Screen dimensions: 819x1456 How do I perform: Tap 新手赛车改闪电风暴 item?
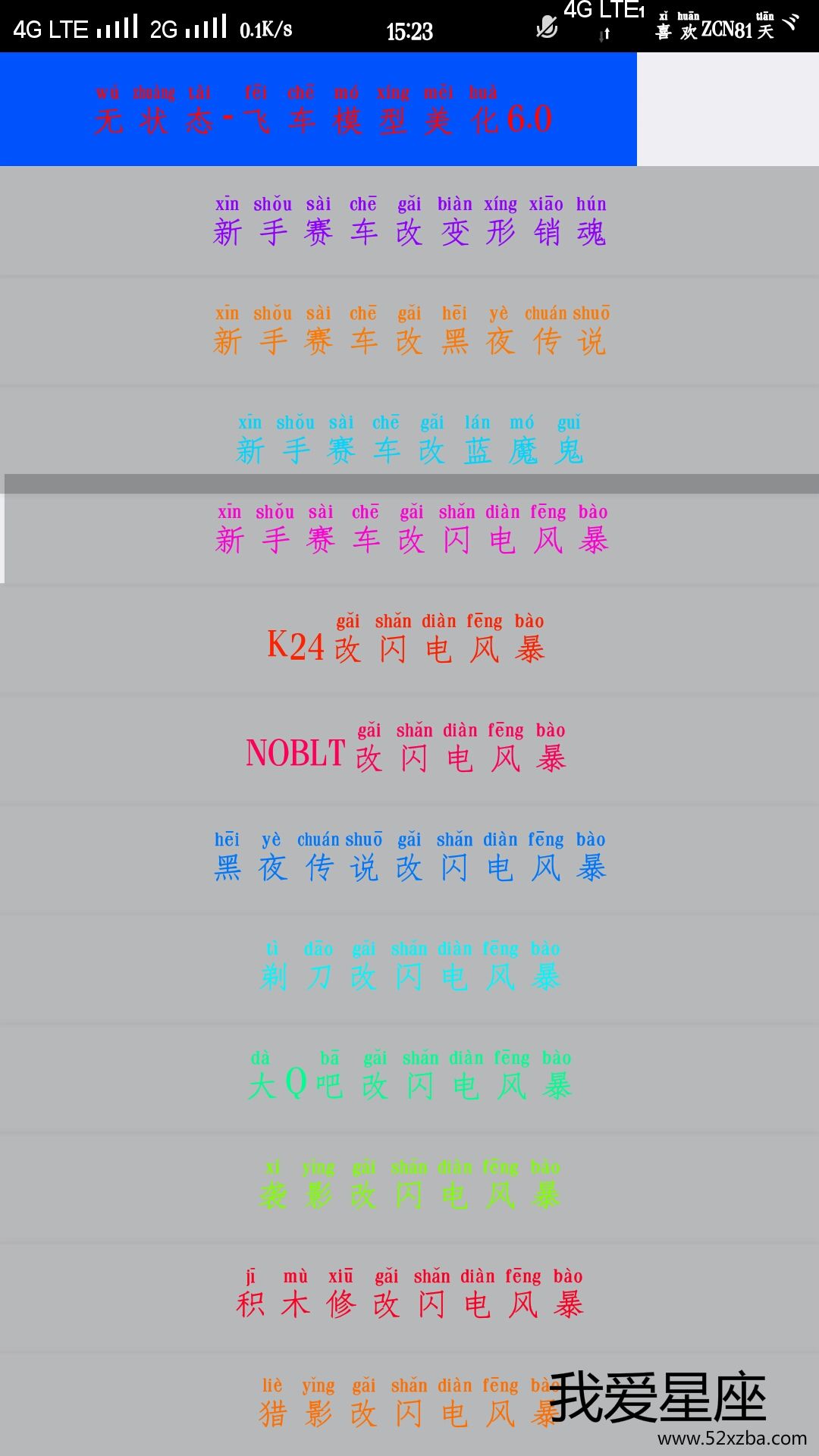(x=409, y=531)
